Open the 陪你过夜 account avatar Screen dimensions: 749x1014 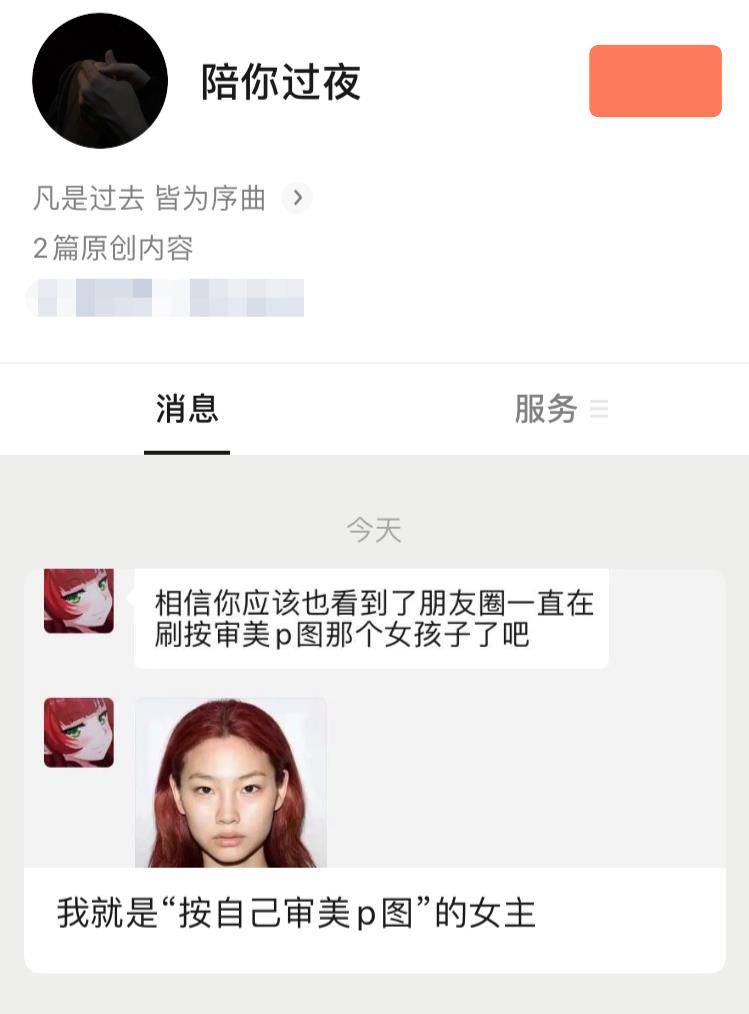point(99,81)
